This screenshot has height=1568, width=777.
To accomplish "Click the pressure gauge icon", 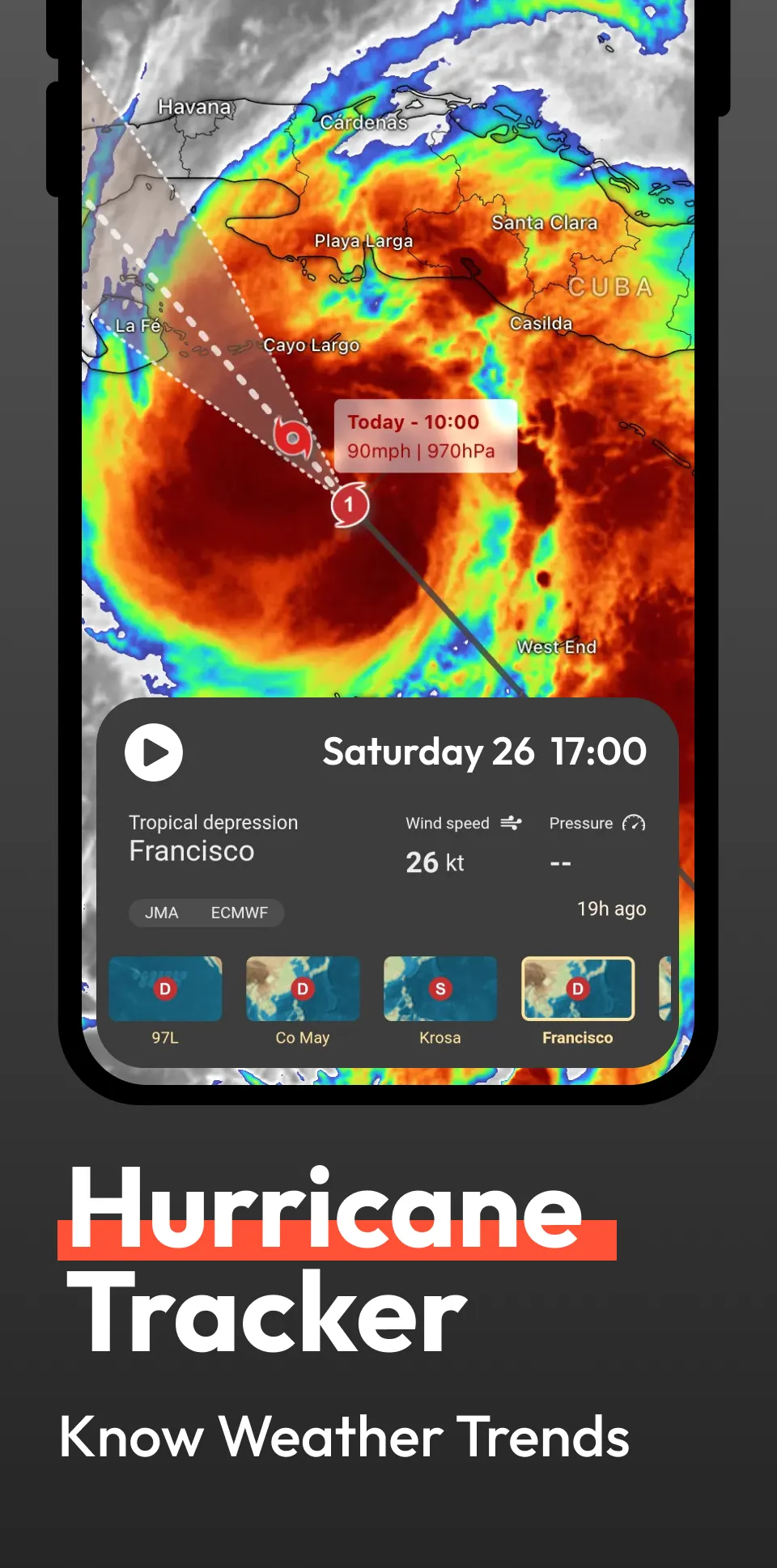I will [635, 822].
